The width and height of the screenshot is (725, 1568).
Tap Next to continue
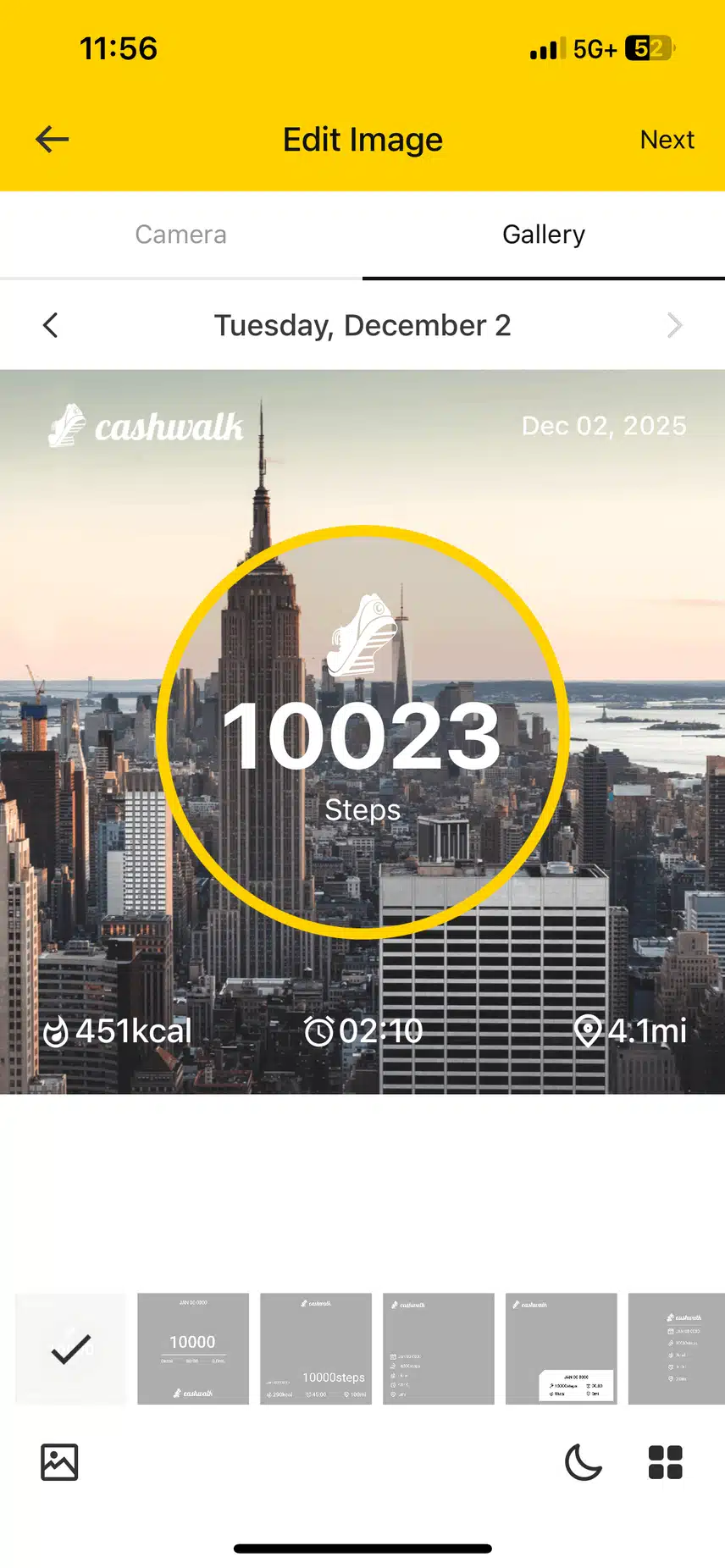click(667, 140)
